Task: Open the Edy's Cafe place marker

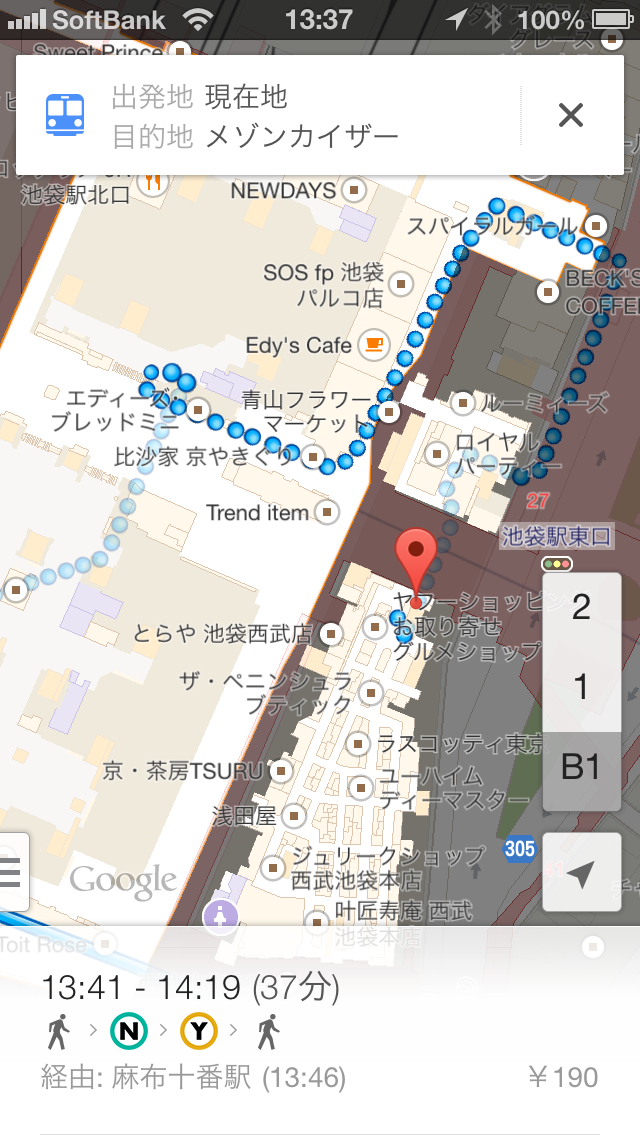Action: 374,345
